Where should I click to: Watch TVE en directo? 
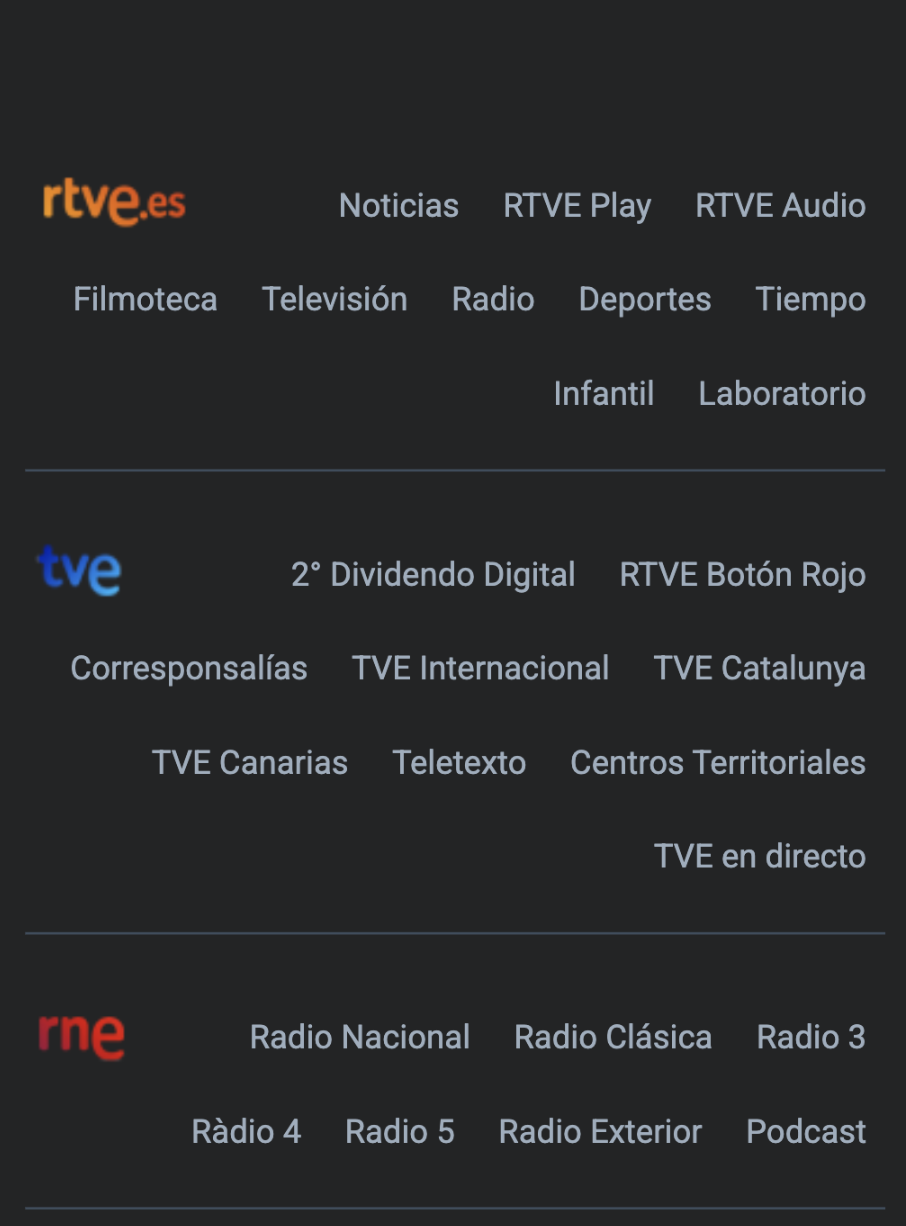pyautogui.click(x=759, y=857)
